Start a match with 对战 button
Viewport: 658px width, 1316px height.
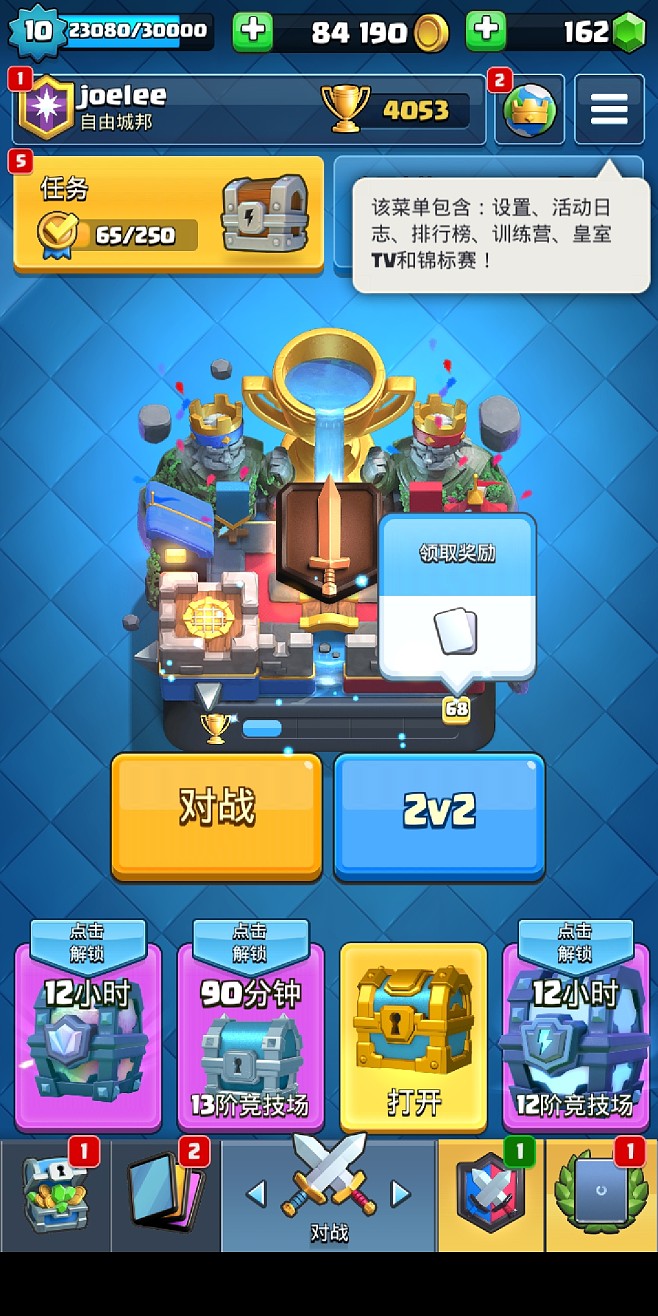pyautogui.click(x=217, y=815)
